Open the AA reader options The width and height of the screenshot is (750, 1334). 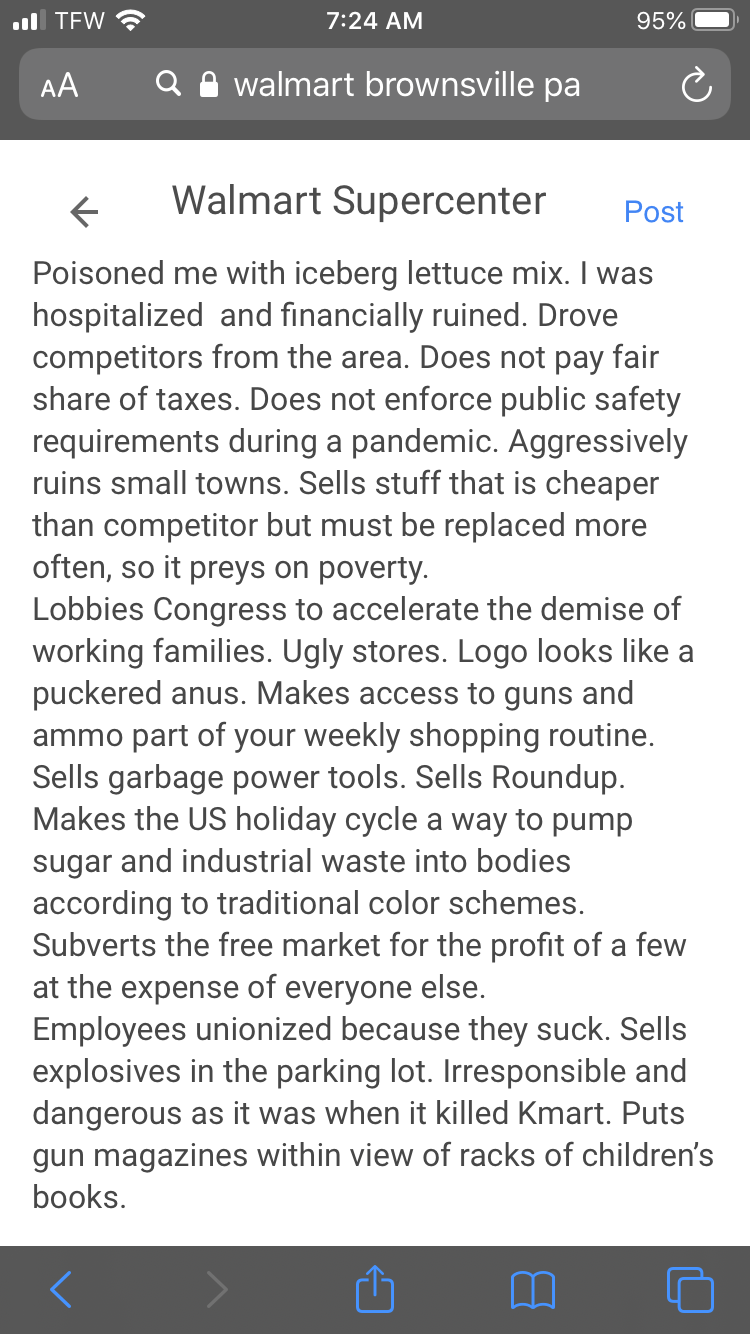(59, 86)
